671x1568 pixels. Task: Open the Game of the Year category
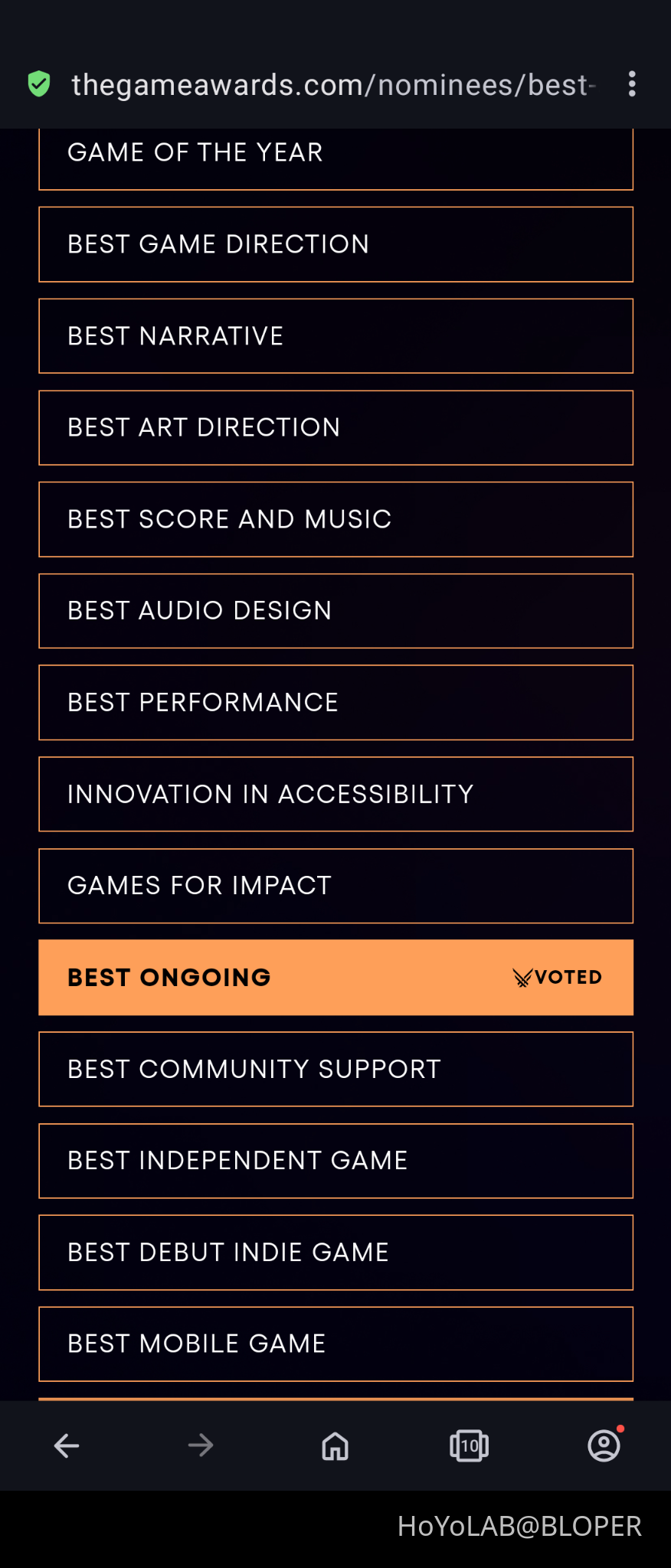coord(335,156)
